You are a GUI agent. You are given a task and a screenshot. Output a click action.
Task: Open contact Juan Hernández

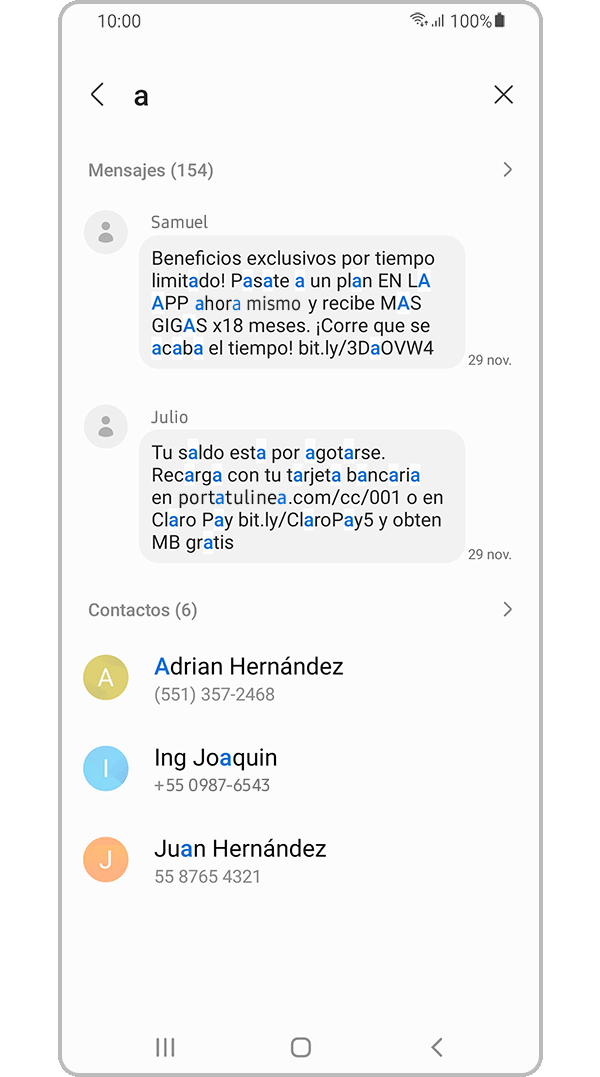pyautogui.click(x=240, y=860)
